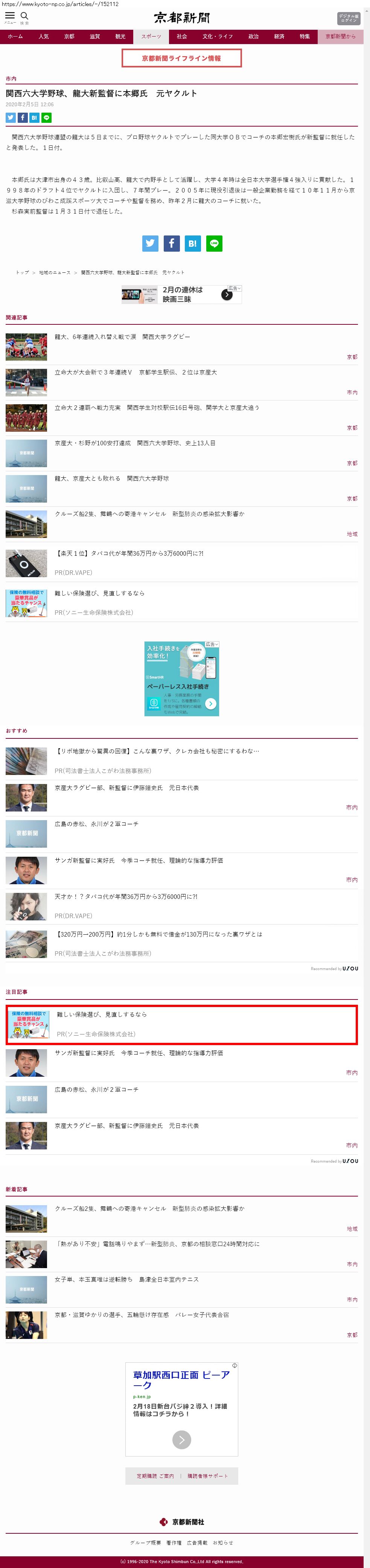
Task: Open the search icon in header
Action: [24, 17]
